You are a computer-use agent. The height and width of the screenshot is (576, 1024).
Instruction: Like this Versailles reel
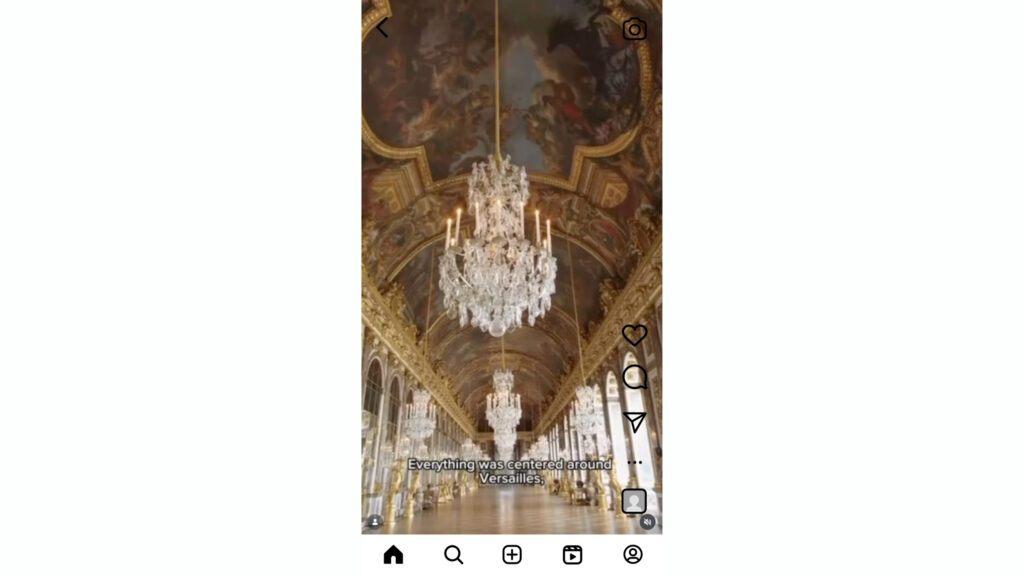point(634,335)
